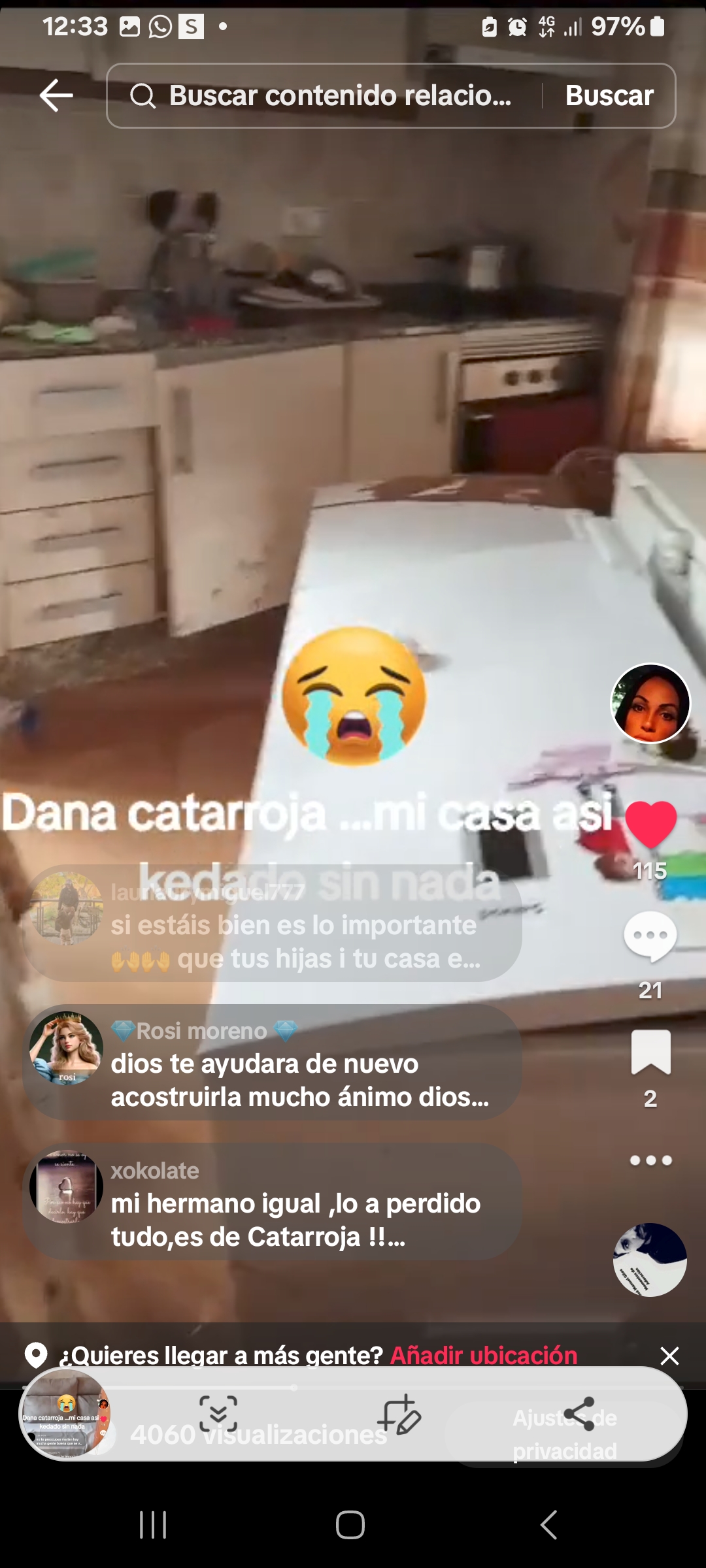
Task: Crop and edit the screenshot
Action: [x=399, y=1414]
